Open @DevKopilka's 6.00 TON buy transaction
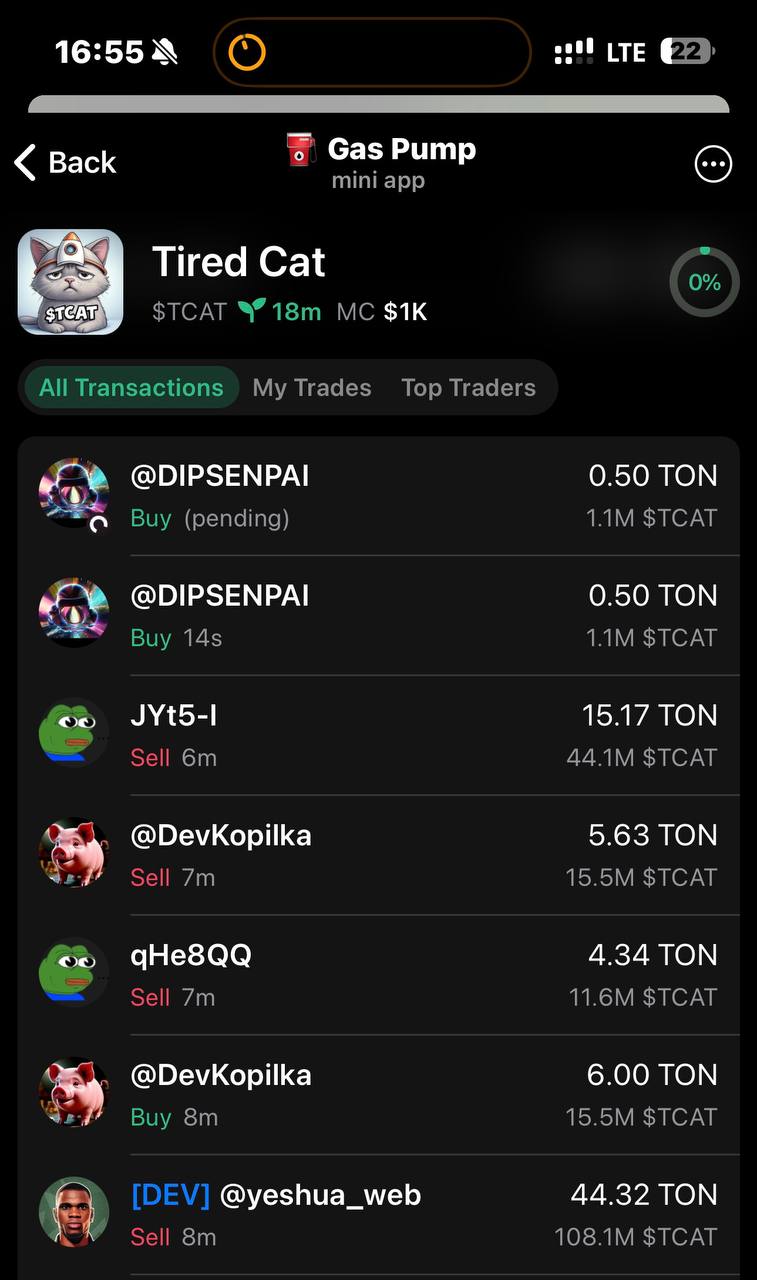 tap(378, 1096)
